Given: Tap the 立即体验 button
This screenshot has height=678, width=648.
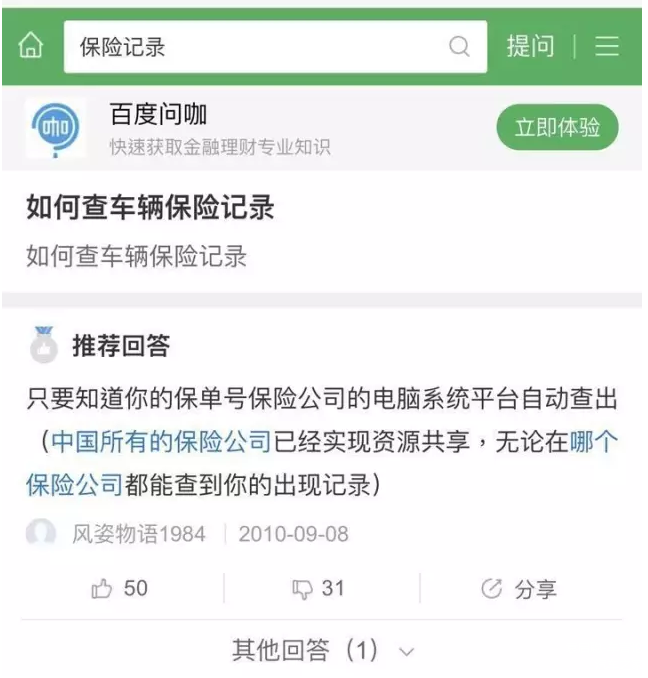Looking at the screenshot, I should pyautogui.click(x=557, y=128).
